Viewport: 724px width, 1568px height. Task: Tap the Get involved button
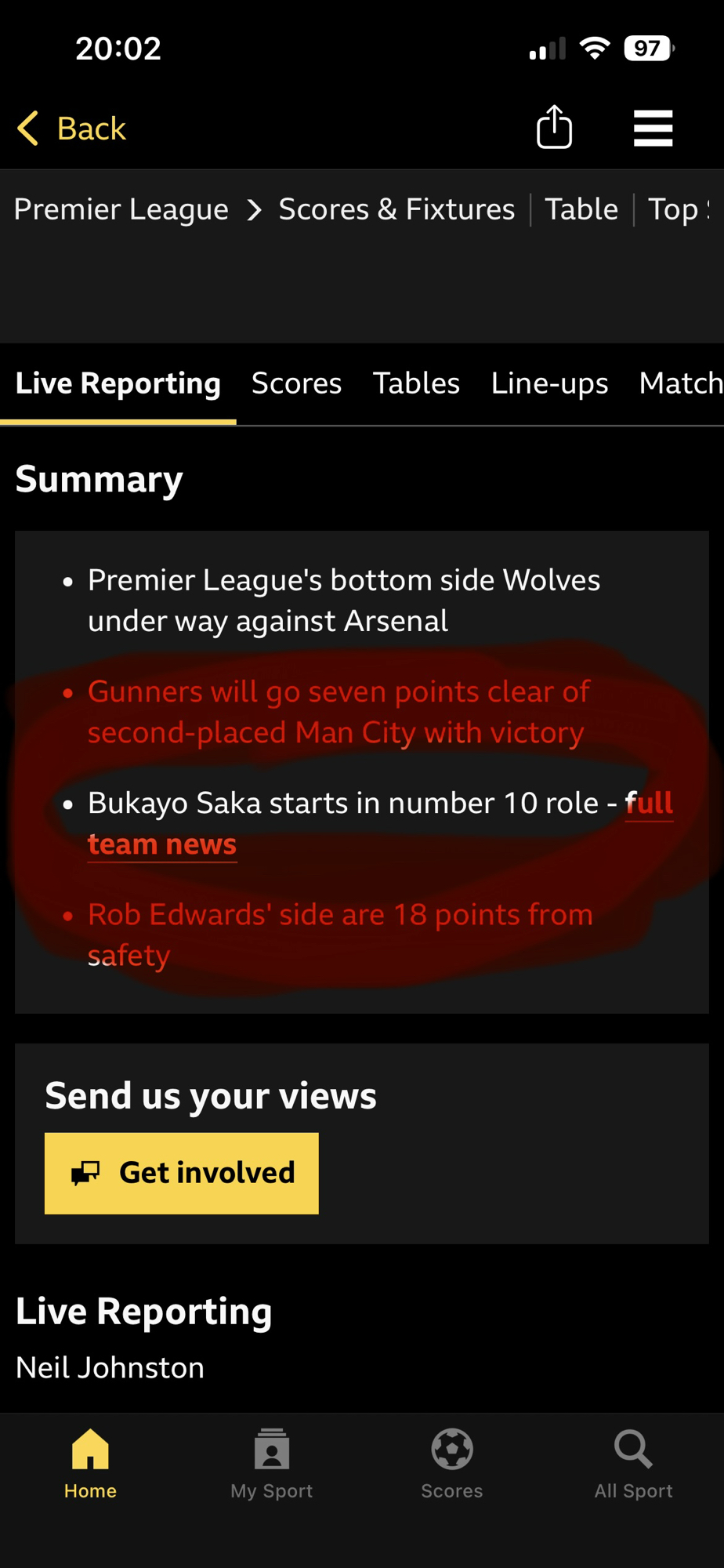(x=182, y=1173)
